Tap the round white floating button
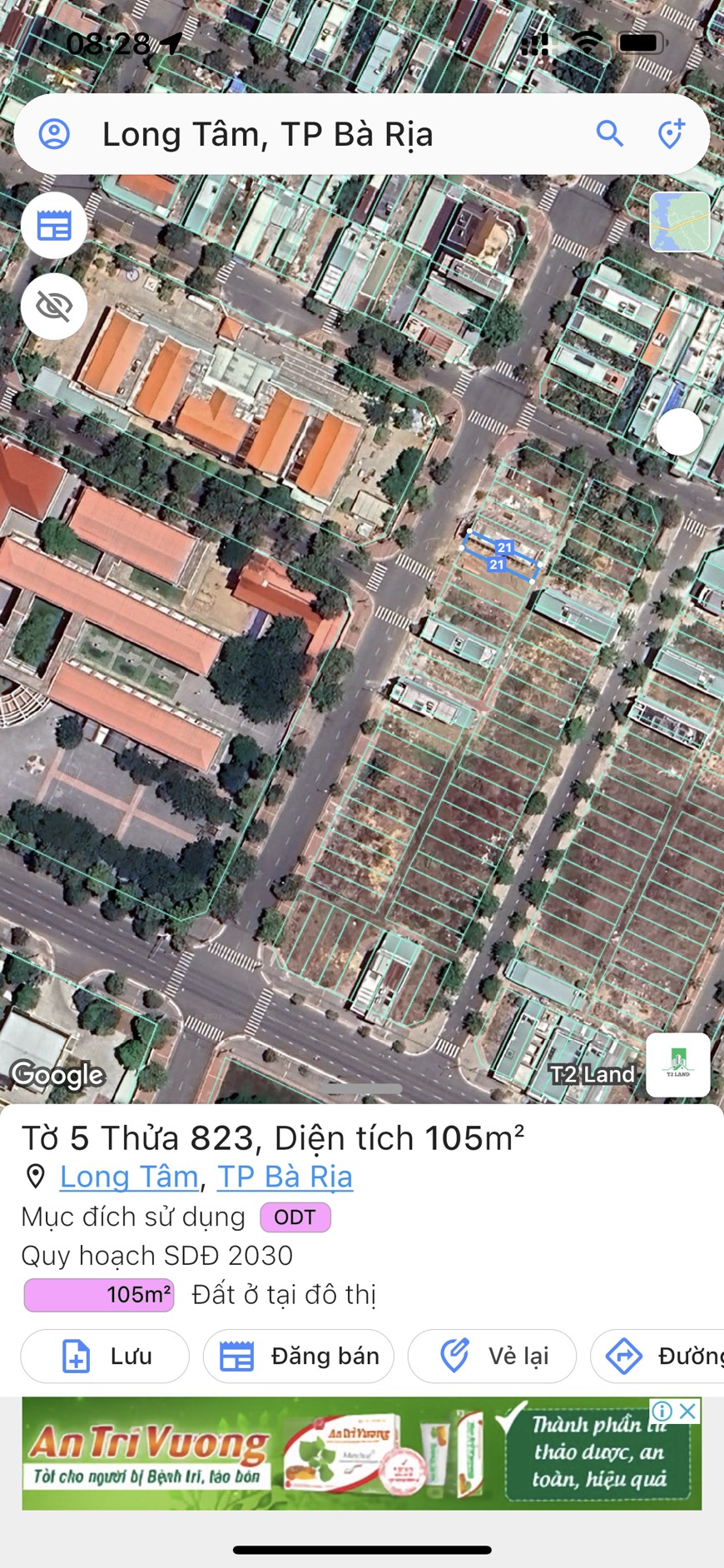This screenshot has height=1568, width=724. click(680, 432)
